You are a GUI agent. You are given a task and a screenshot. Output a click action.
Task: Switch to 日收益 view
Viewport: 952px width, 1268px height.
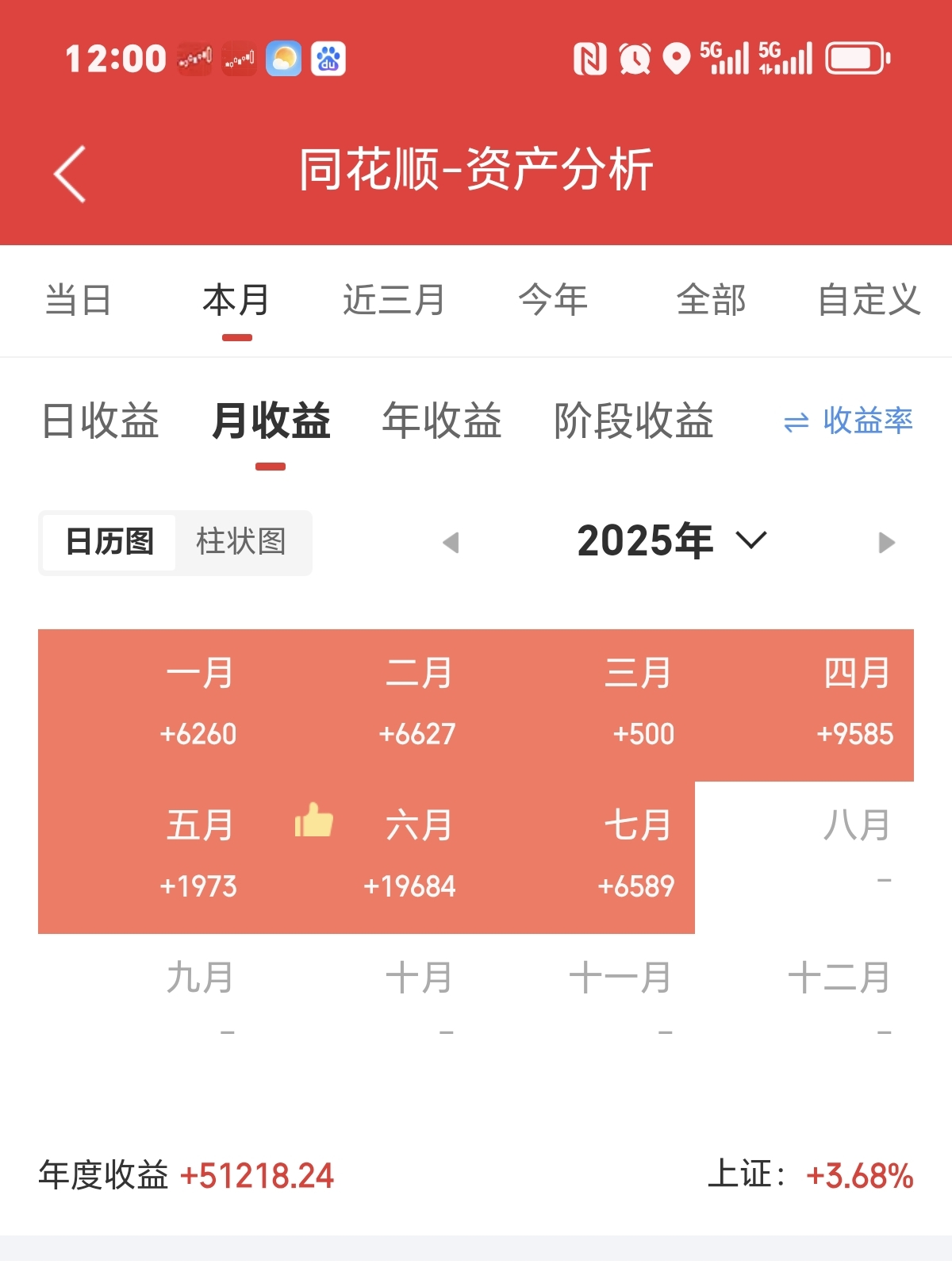(x=101, y=421)
